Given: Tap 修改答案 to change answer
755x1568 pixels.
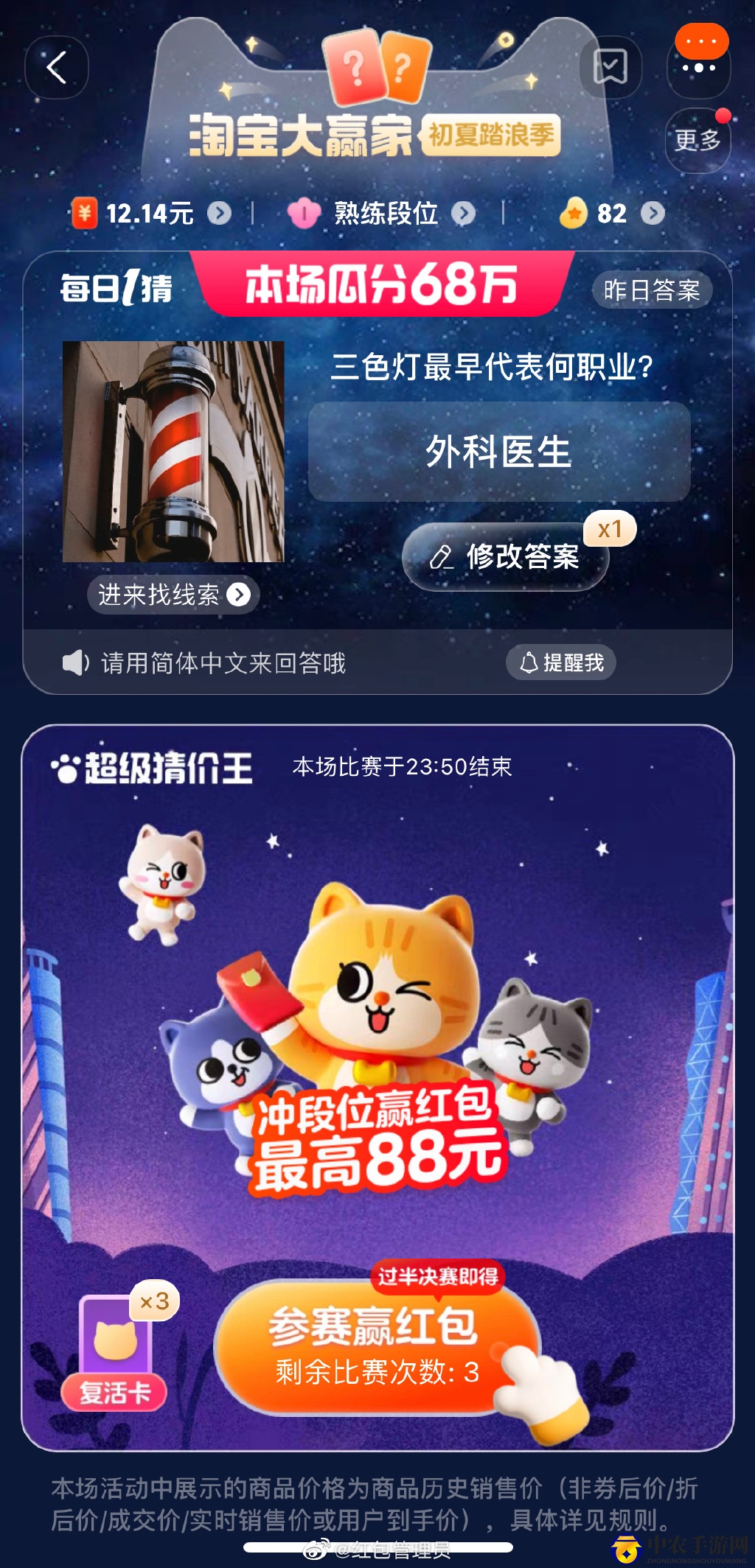Looking at the screenshot, I should click(507, 557).
